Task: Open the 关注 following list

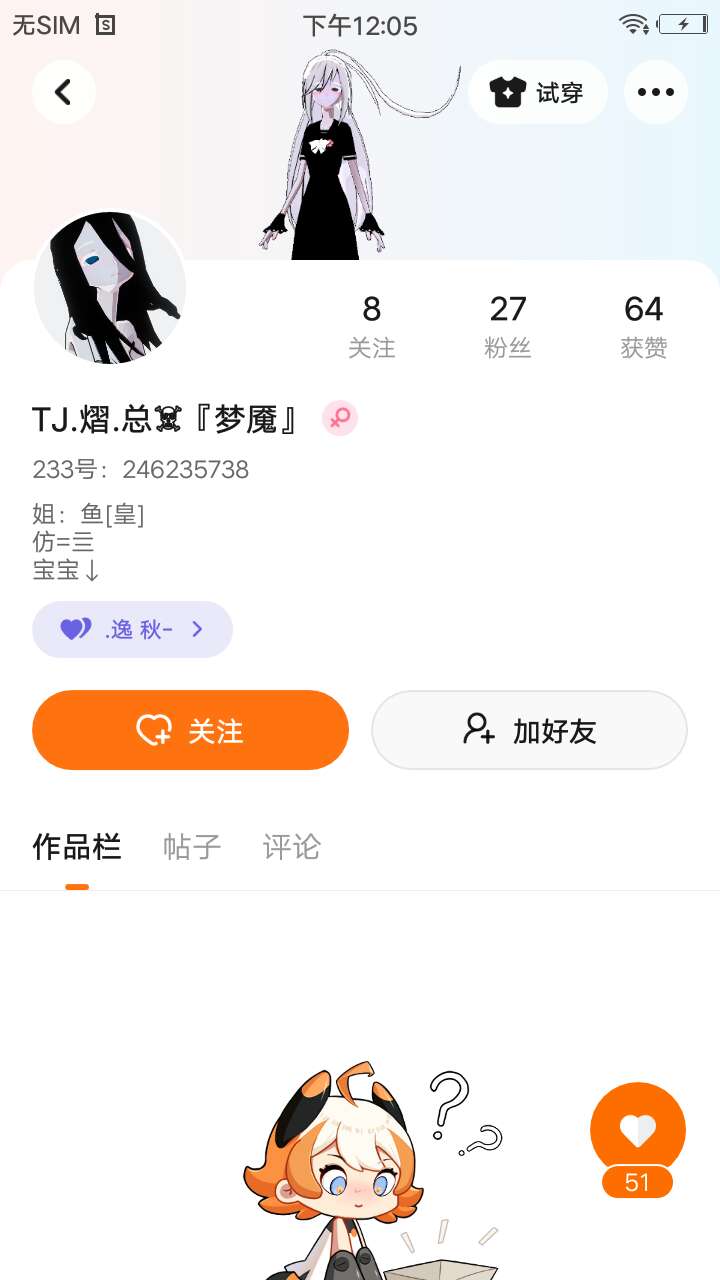Action: 371,325
